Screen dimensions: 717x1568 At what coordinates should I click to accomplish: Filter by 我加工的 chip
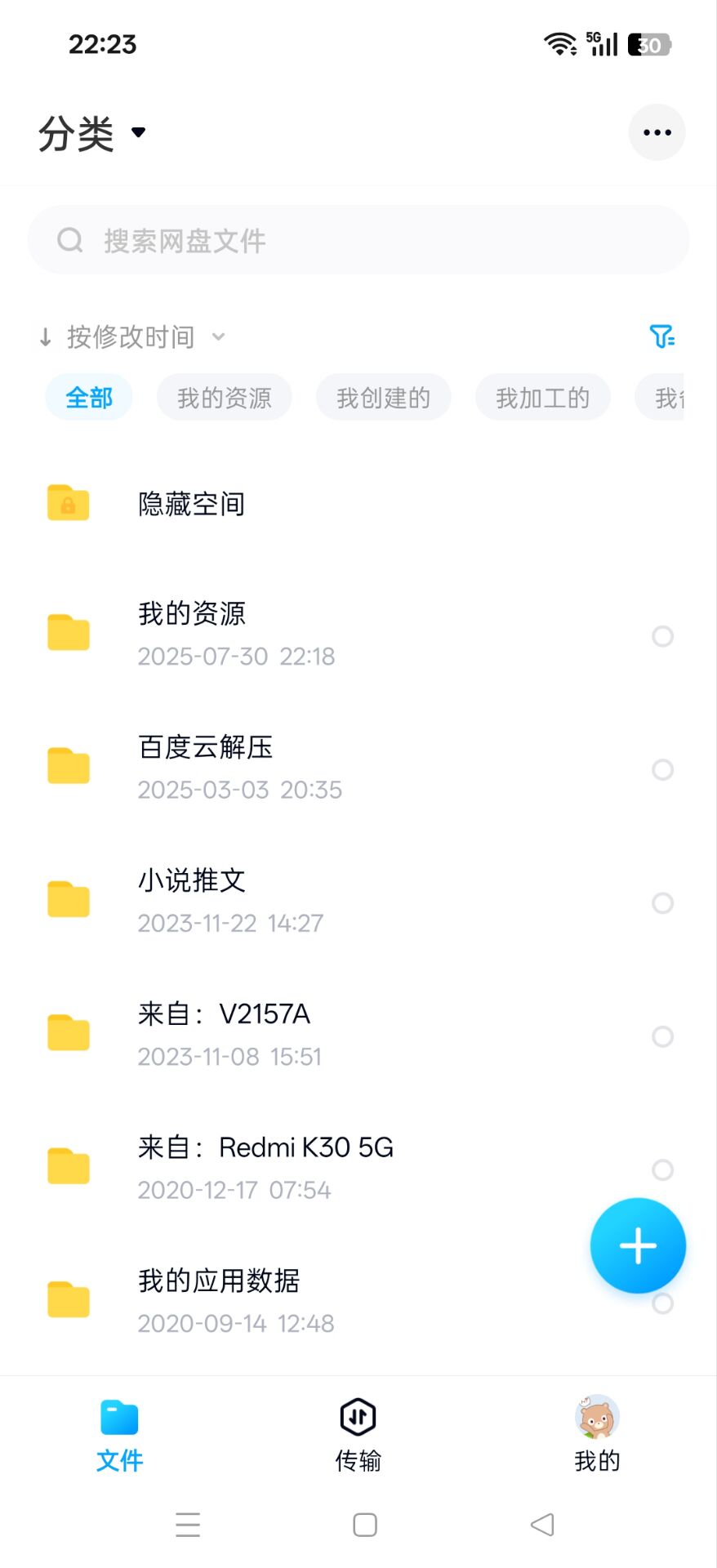point(542,398)
